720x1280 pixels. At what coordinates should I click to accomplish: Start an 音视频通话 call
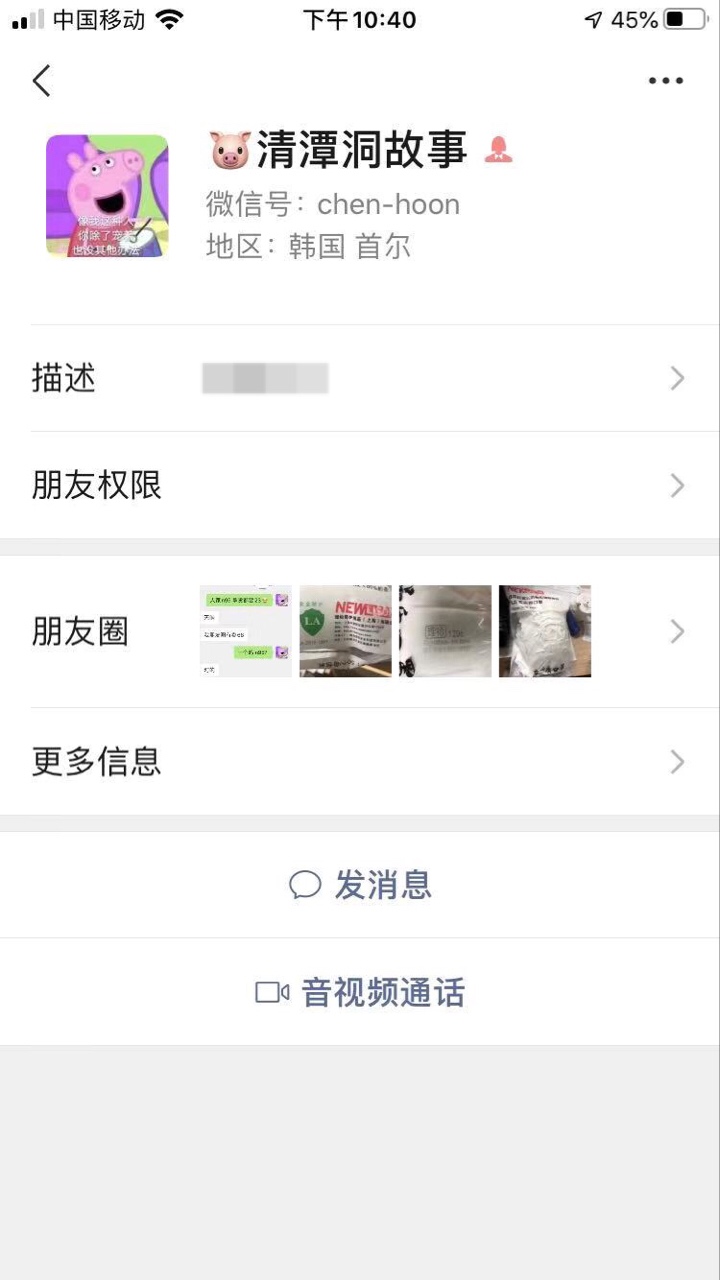pos(360,993)
